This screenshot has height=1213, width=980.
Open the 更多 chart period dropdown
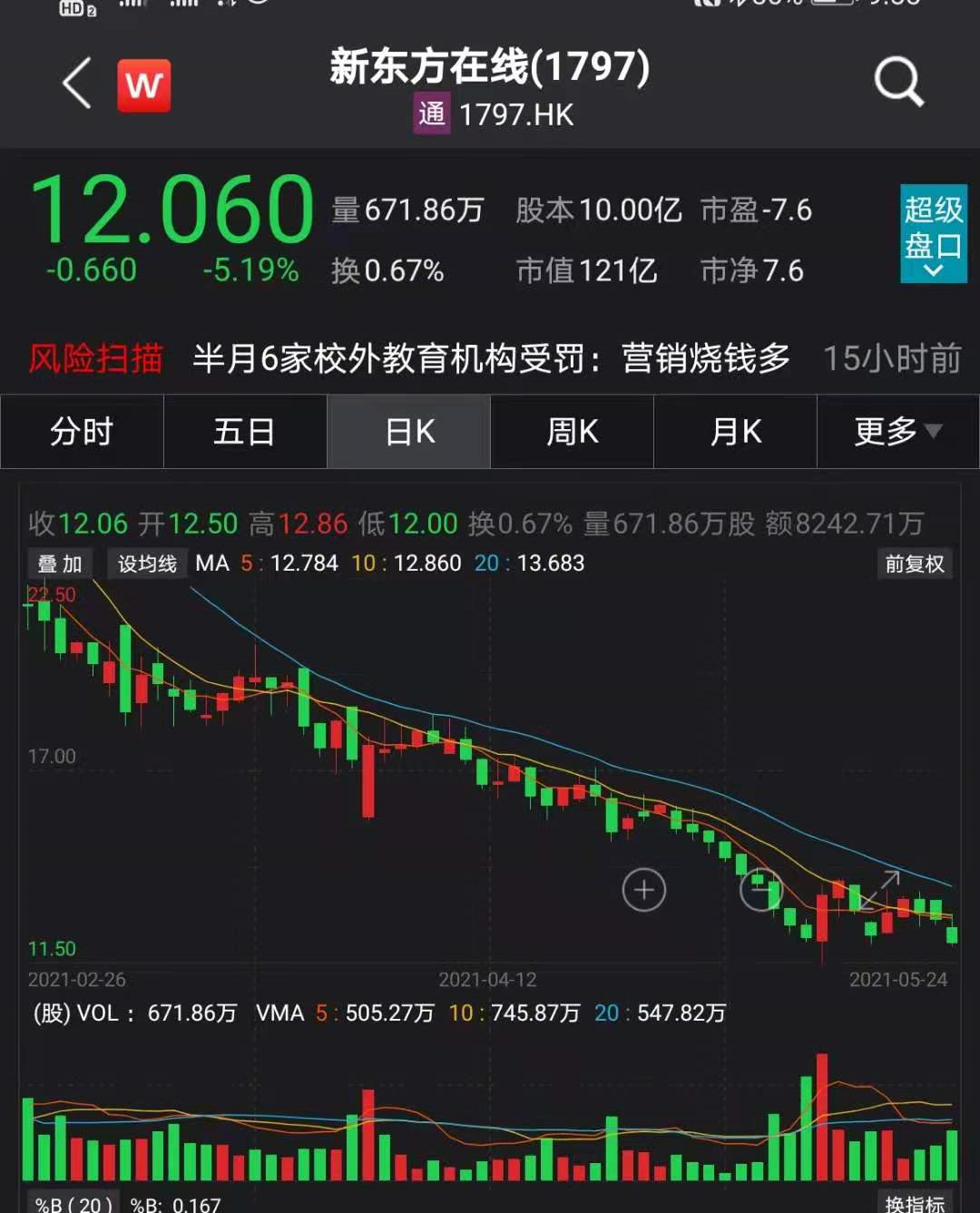click(x=897, y=432)
